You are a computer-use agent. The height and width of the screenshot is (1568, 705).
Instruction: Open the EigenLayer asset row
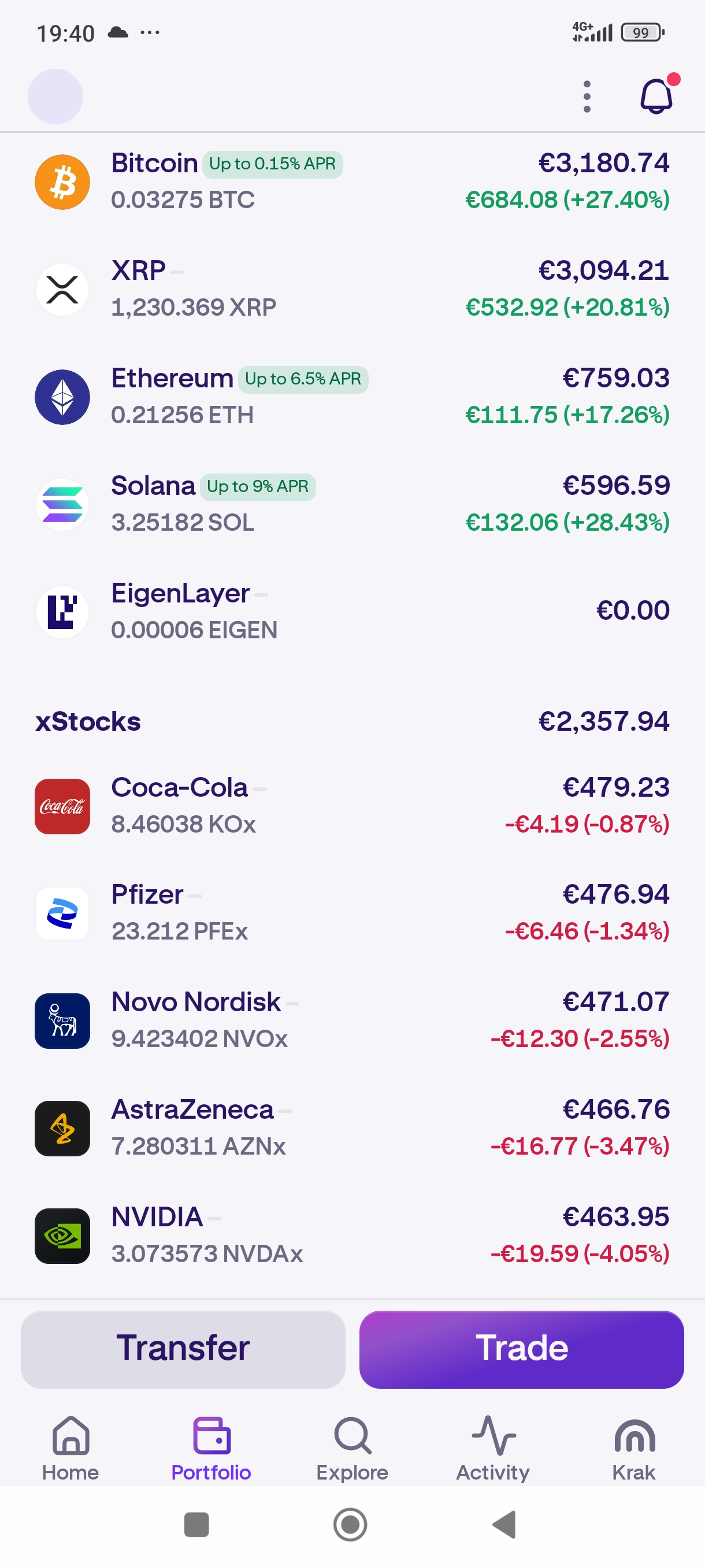pos(353,612)
